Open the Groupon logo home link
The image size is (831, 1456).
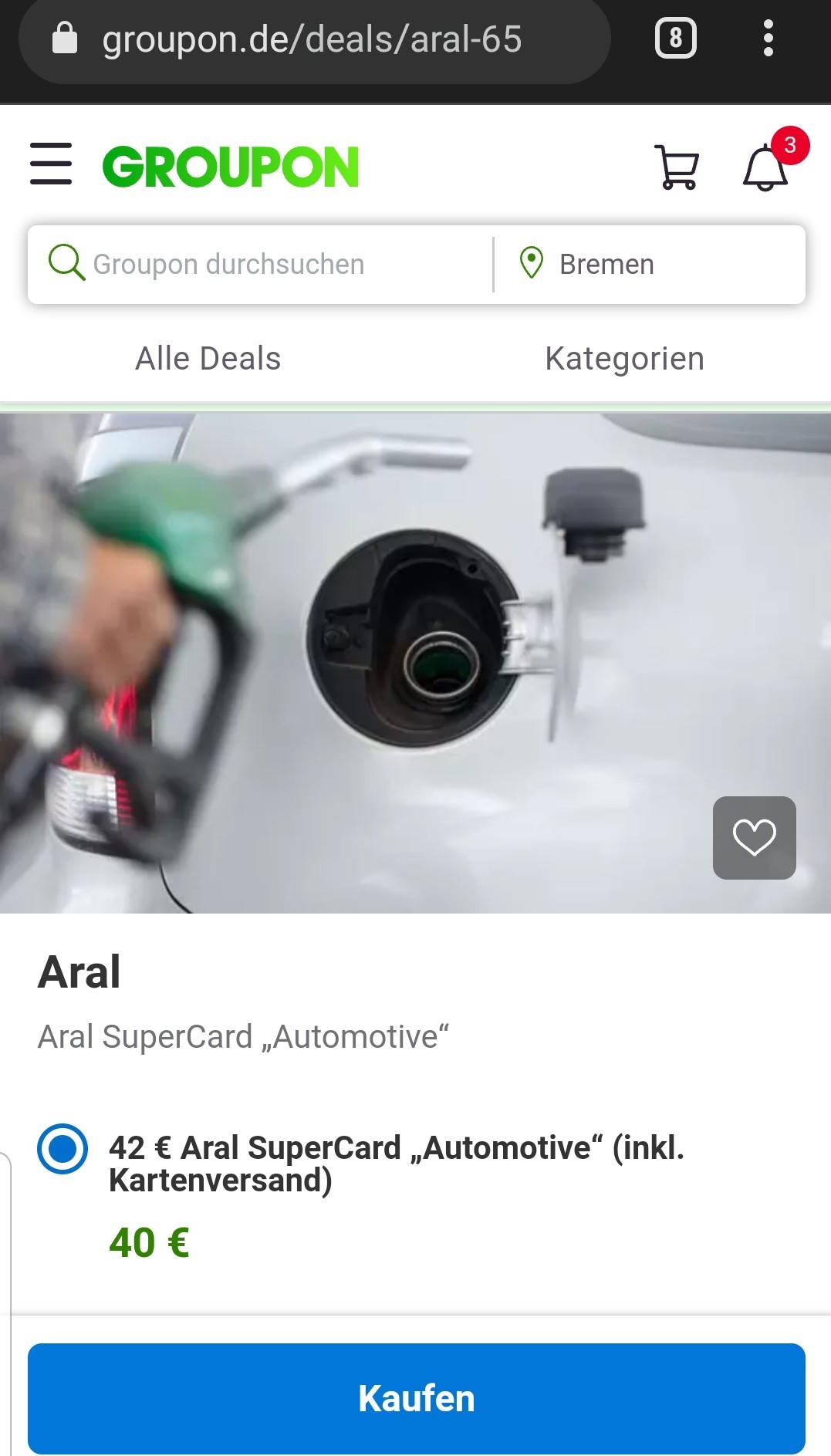230,167
